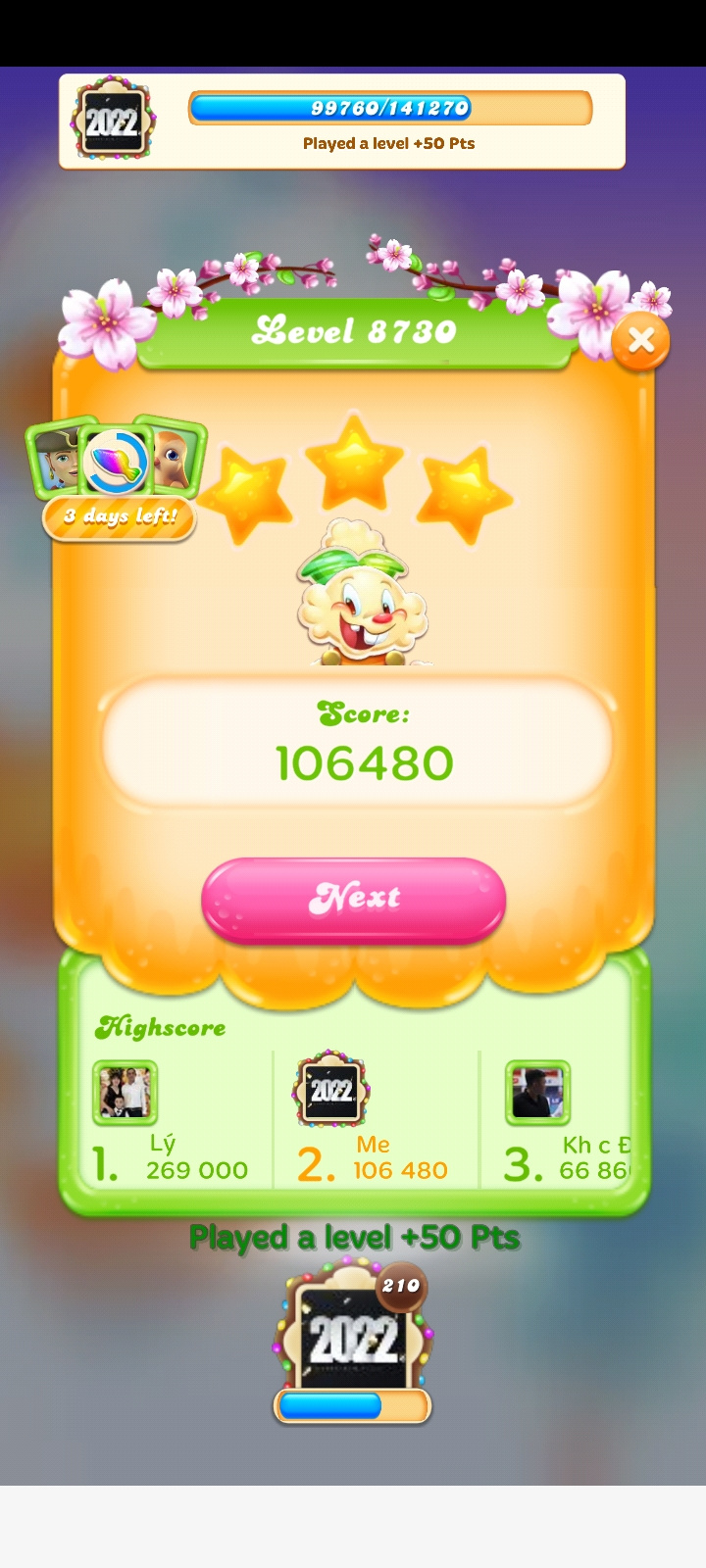The width and height of the screenshot is (706, 1568).
Task: Open the 2022 points progress banner
Action: click(x=341, y=122)
